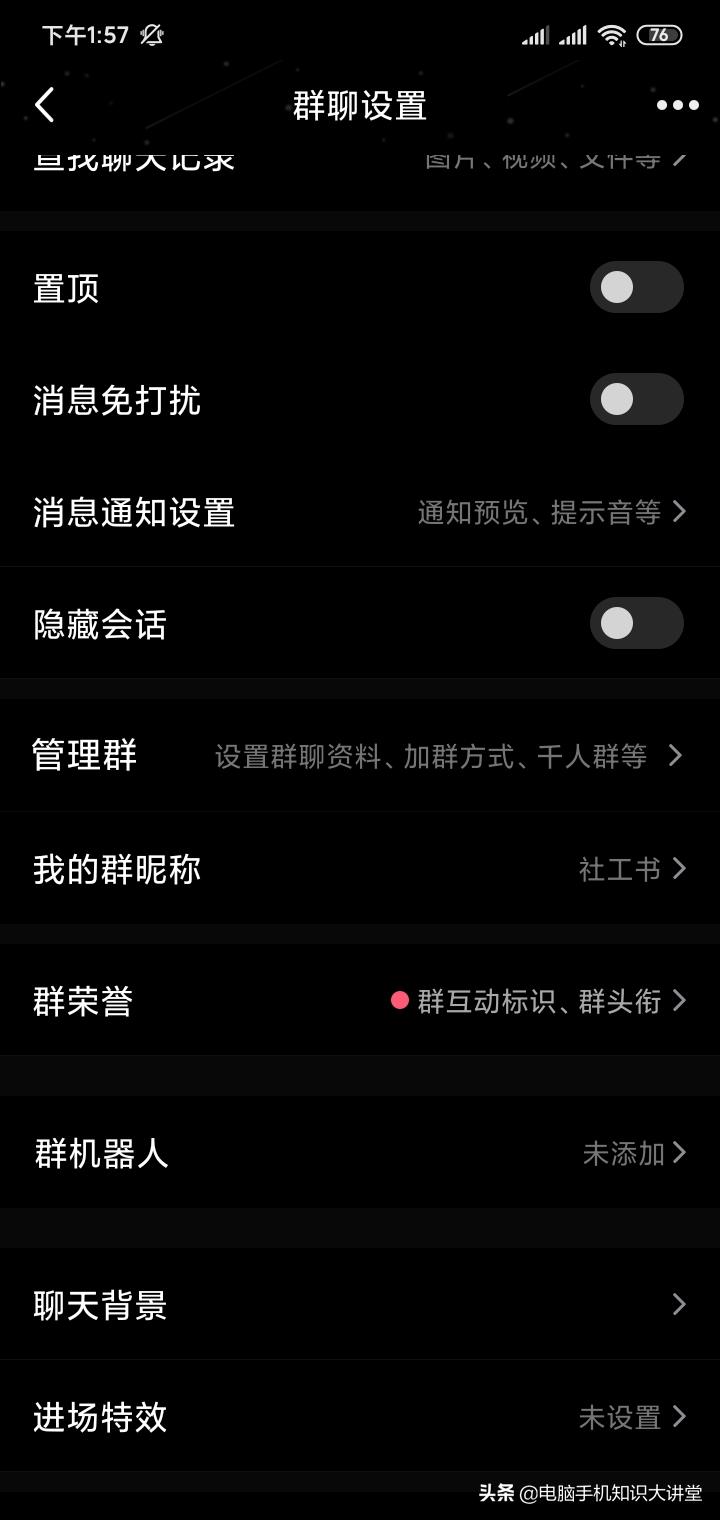Open the 进场特效 entrance effects page
The height and width of the screenshot is (1520, 720).
click(x=360, y=1417)
